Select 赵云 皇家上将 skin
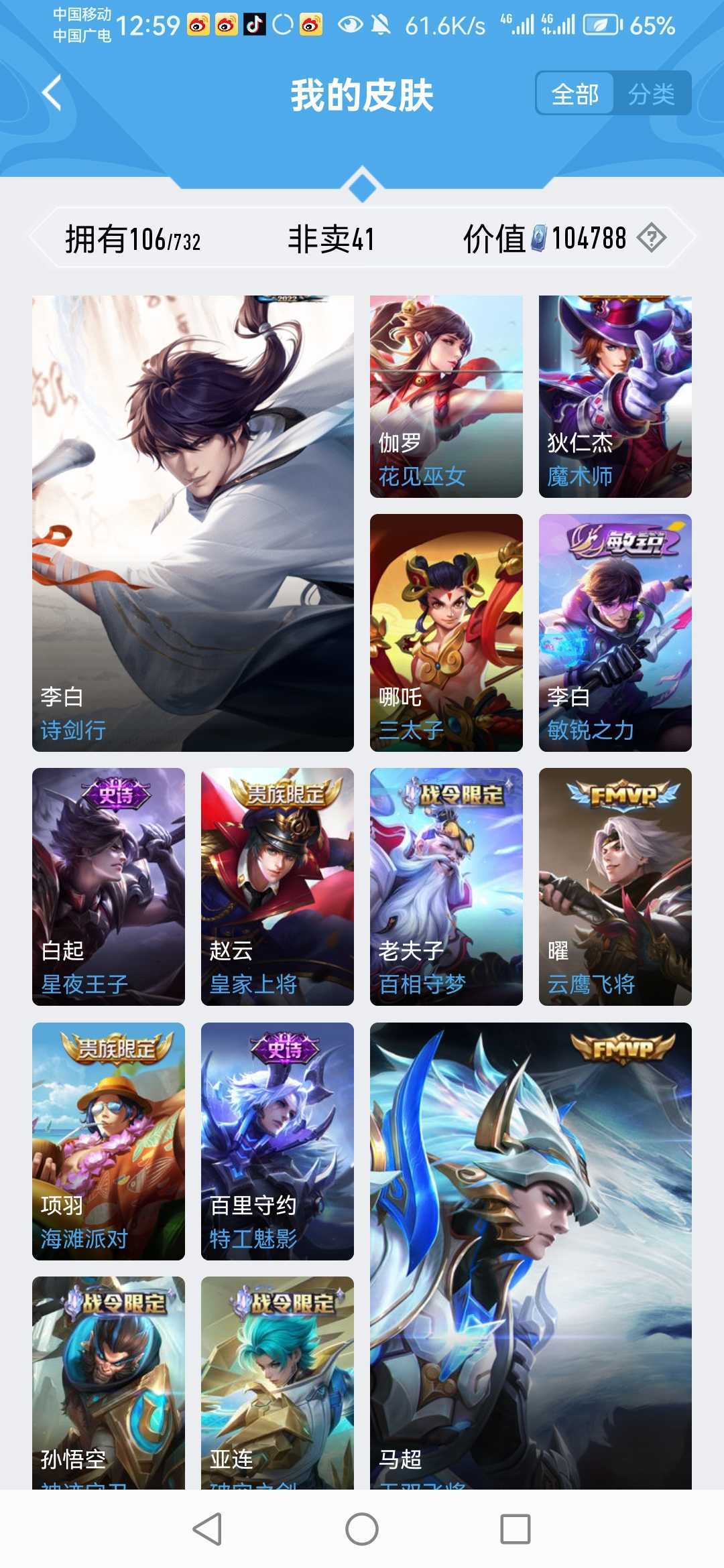This screenshot has width=724, height=1568. tap(277, 886)
